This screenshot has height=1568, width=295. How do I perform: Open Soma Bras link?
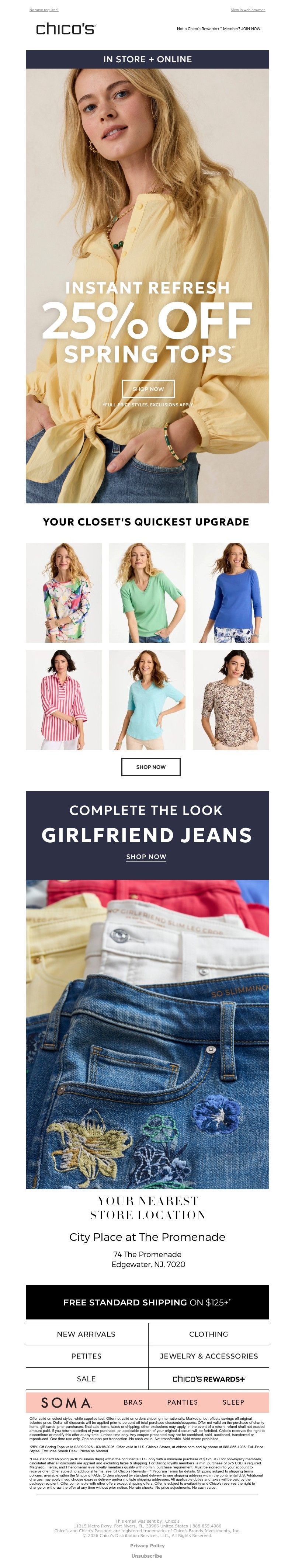(133, 1402)
